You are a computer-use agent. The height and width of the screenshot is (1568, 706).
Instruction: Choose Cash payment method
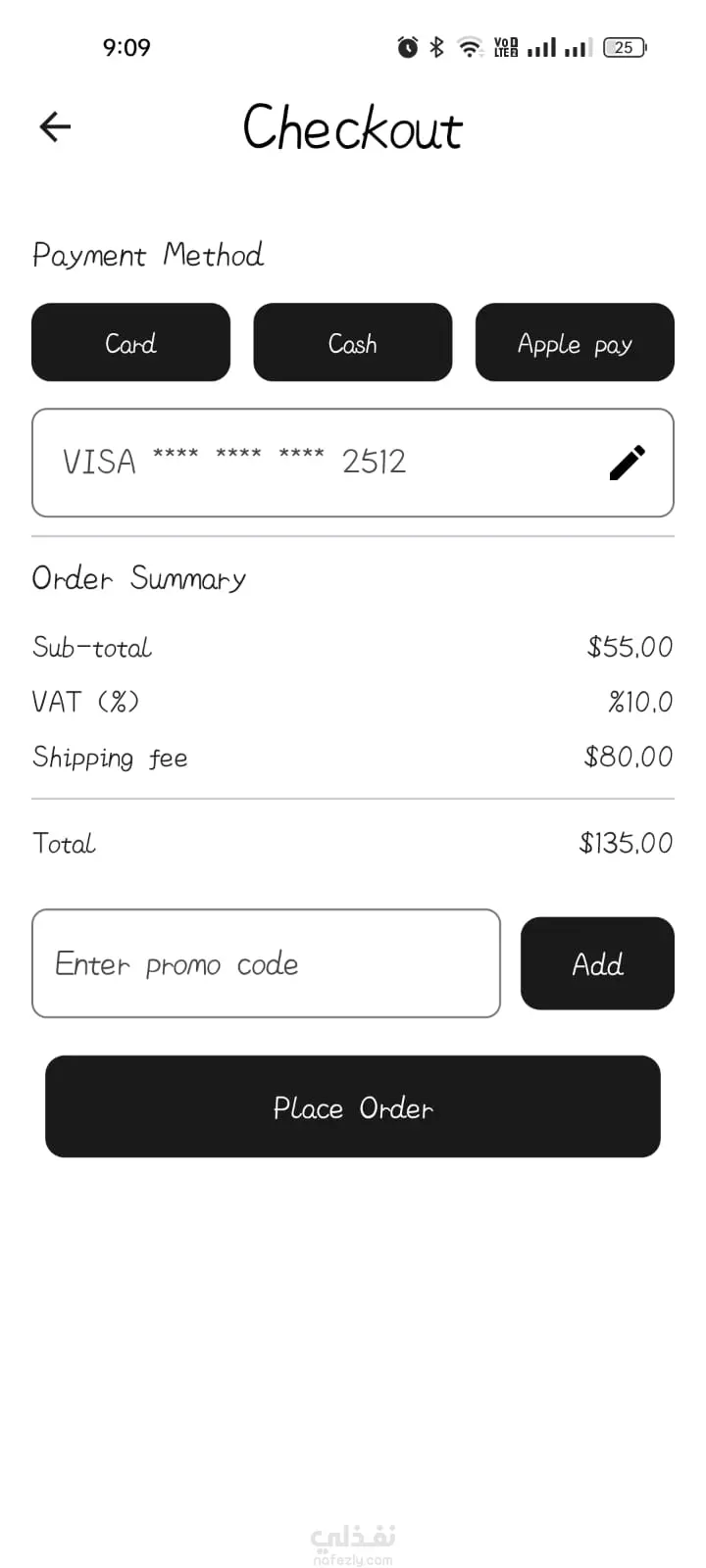tap(352, 342)
